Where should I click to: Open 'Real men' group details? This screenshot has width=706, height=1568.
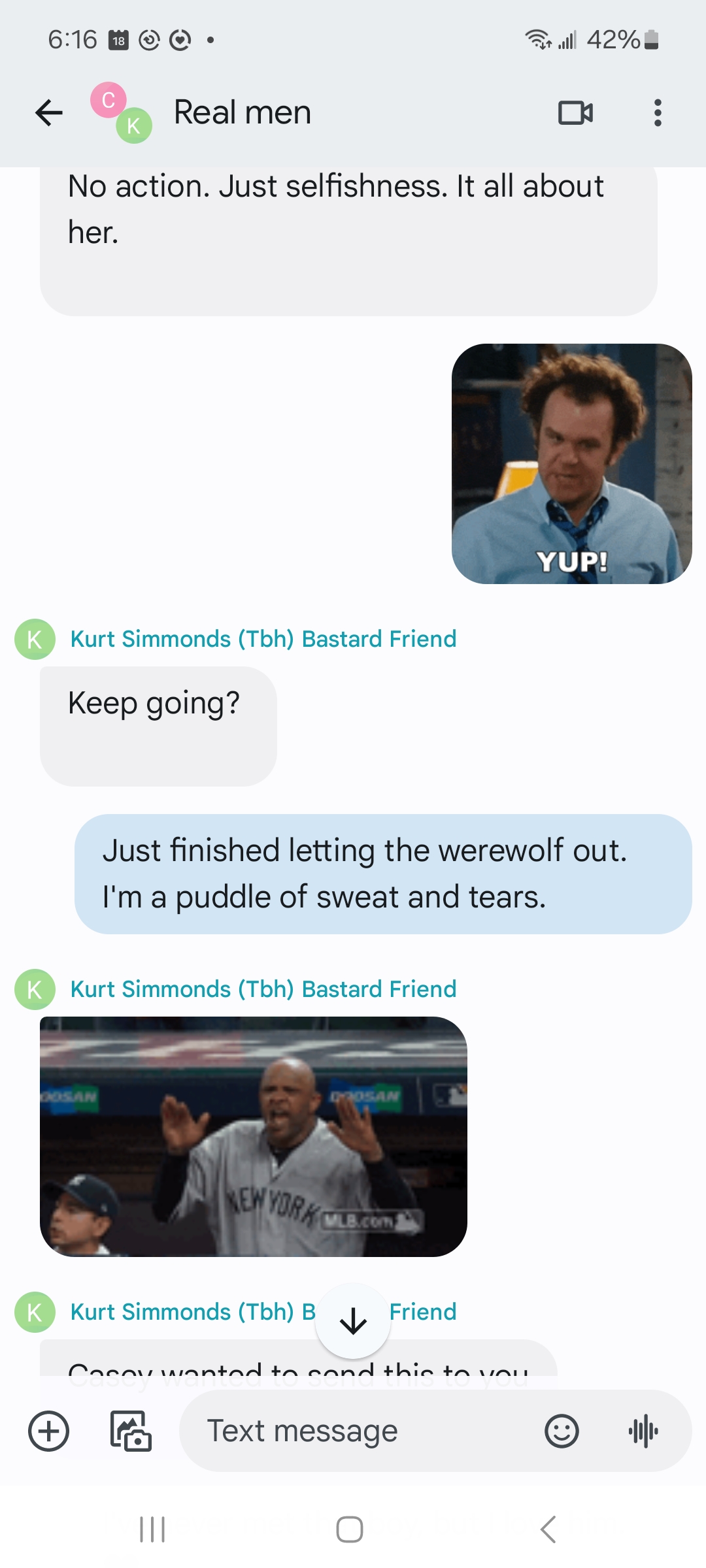pyautogui.click(x=242, y=112)
